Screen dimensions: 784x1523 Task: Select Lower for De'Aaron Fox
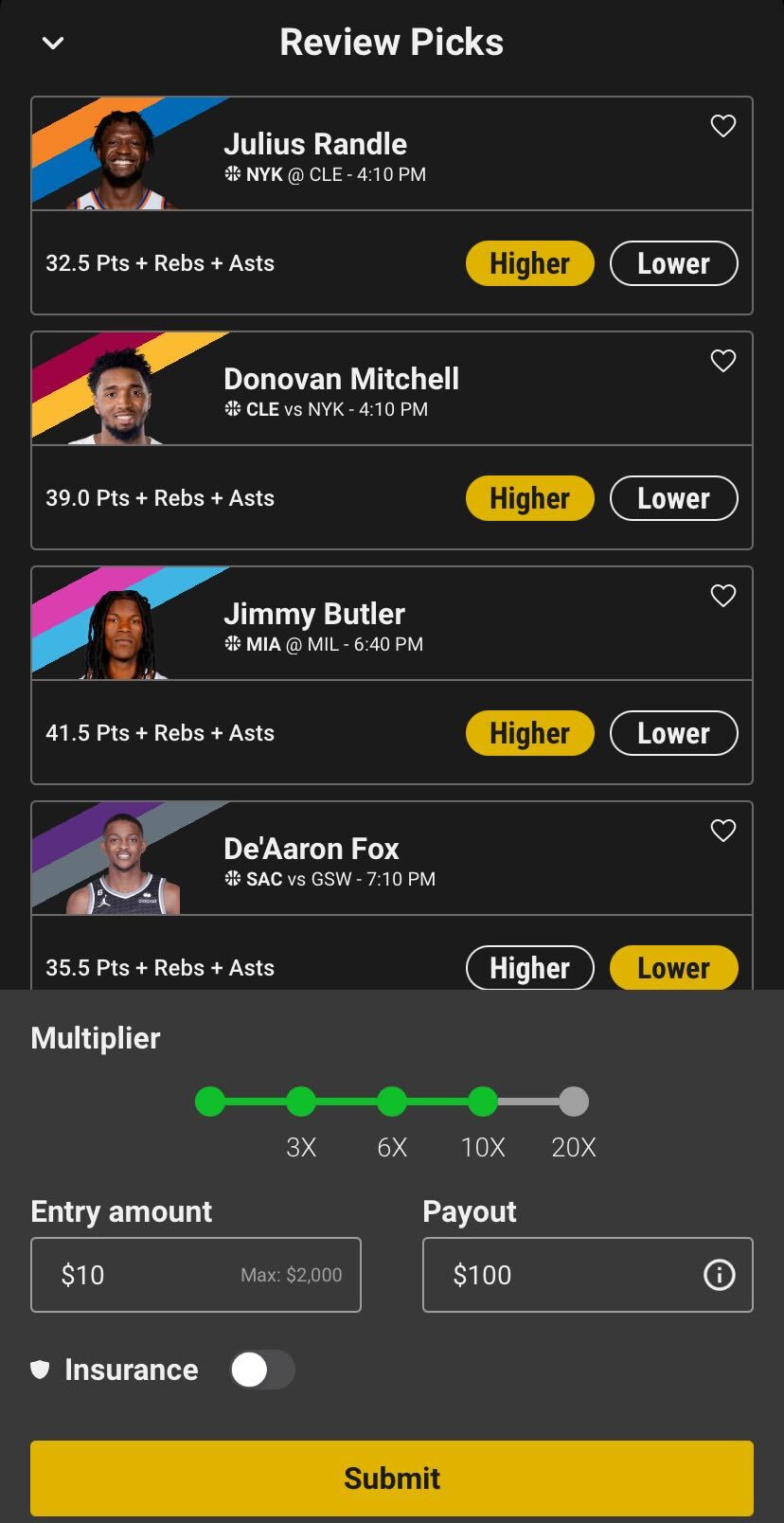coord(673,968)
